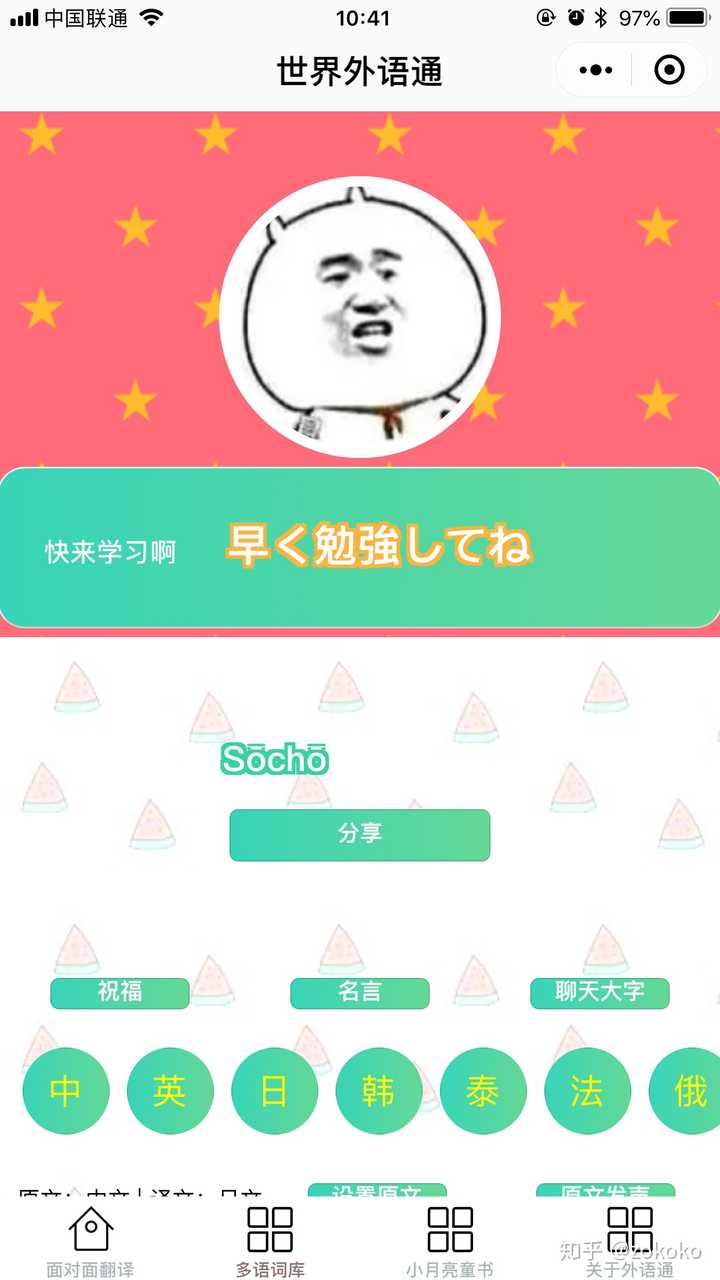Select 韩 Korean language circle
This screenshot has width=720, height=1280.
(x=378, y=1090)
